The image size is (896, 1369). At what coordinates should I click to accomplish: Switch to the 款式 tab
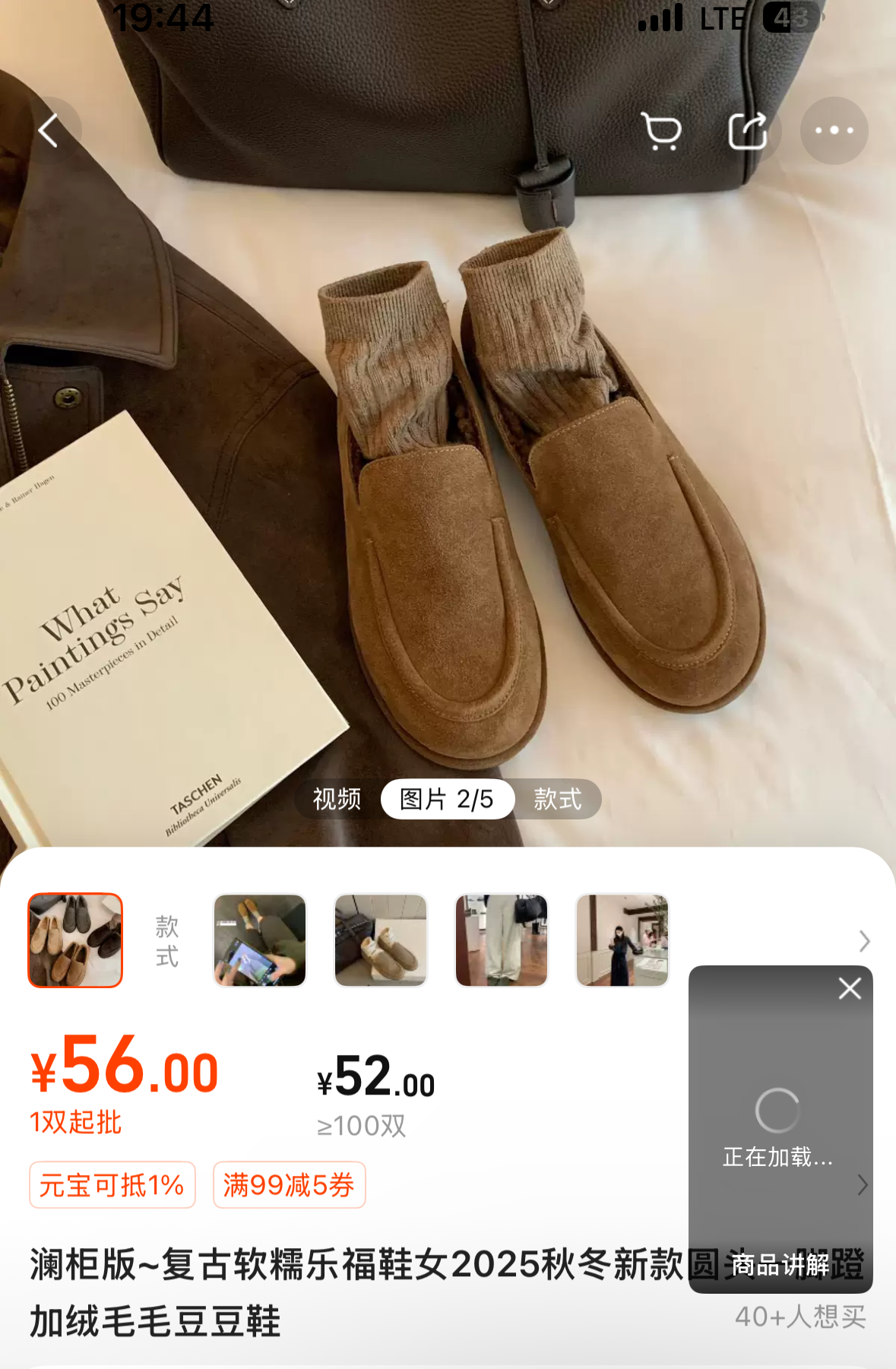click(x=557, y=799)
